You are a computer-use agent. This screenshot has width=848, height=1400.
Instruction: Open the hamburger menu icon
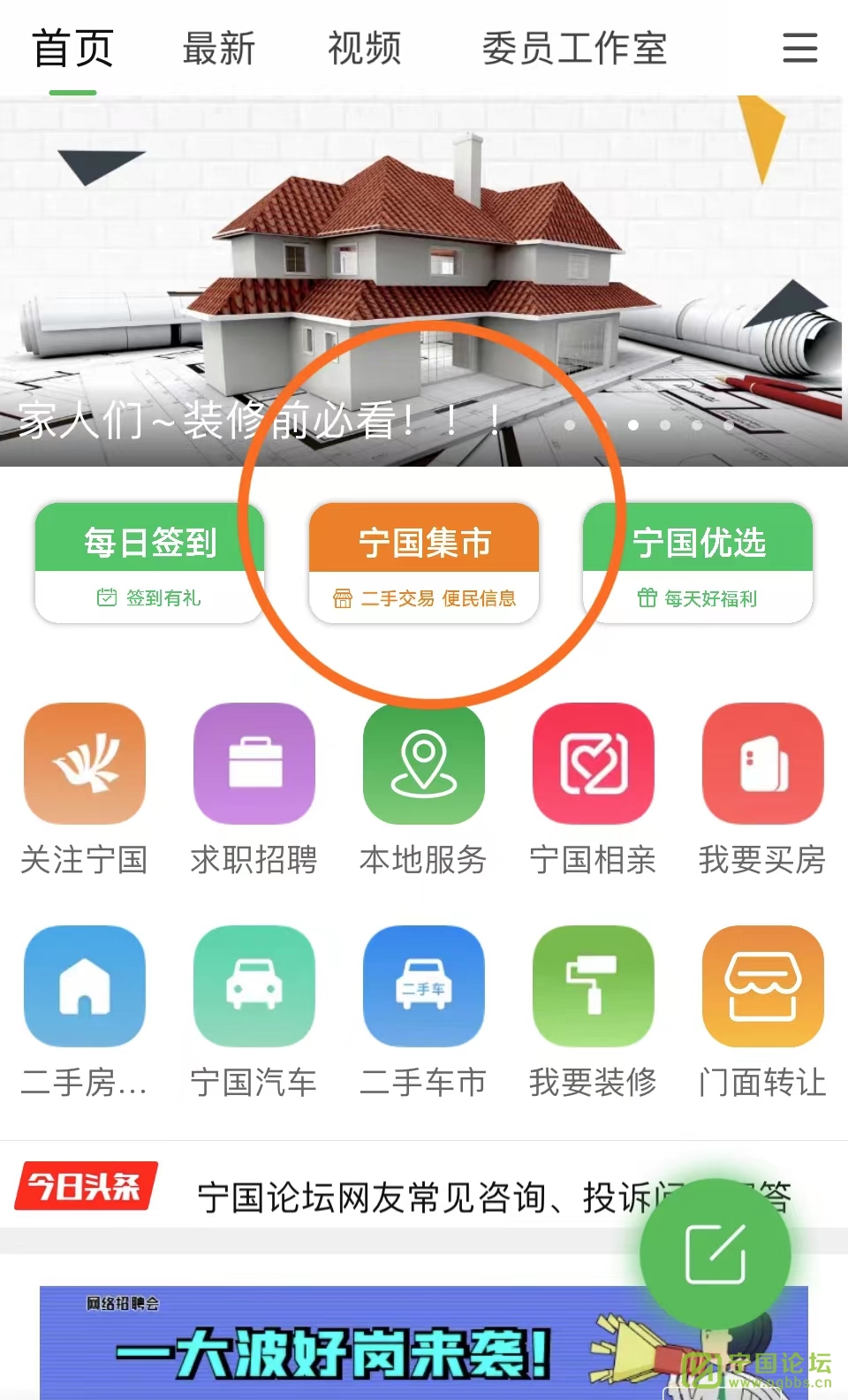799,48
